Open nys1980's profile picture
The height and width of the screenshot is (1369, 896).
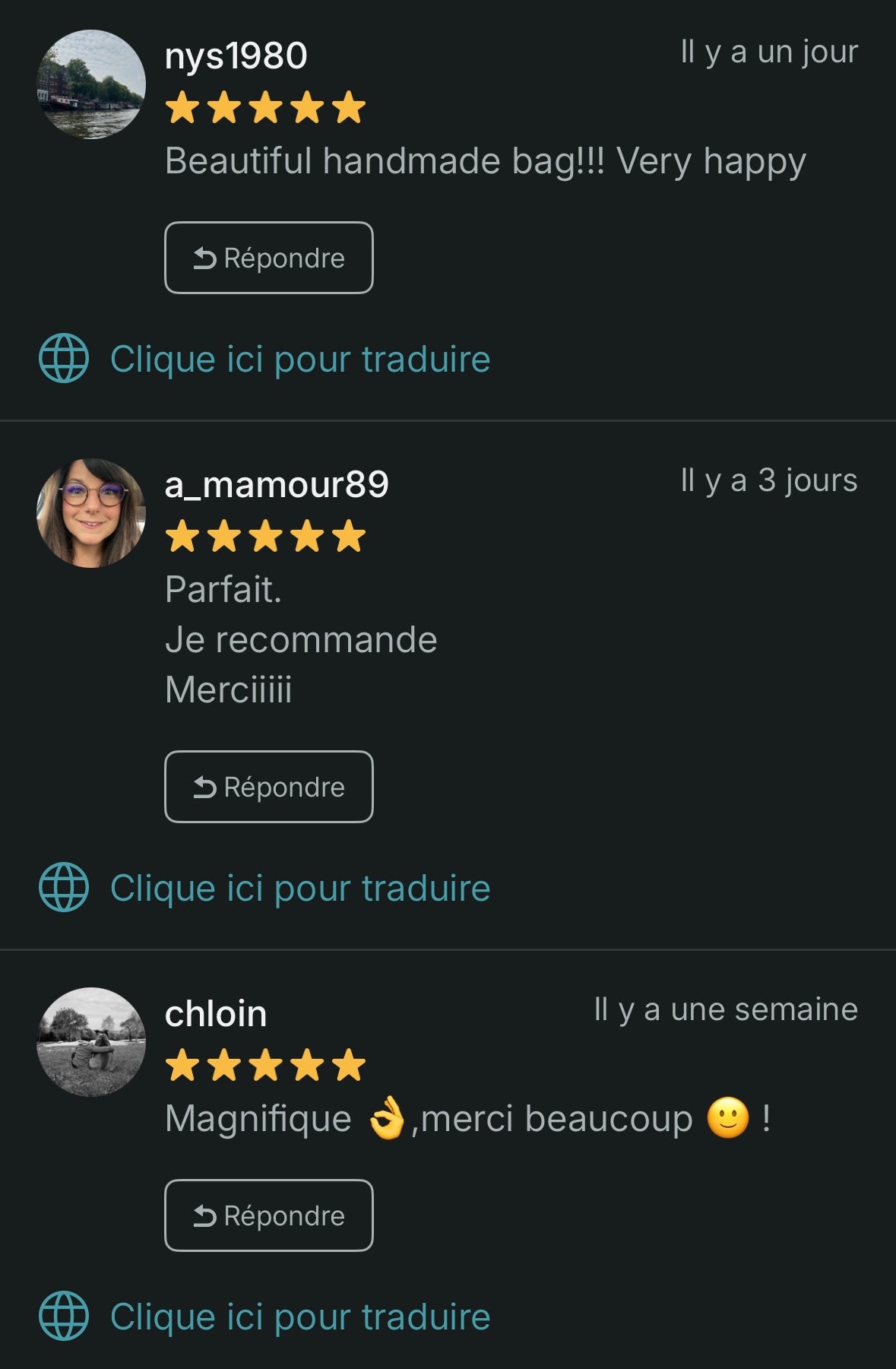(x=91, y=84)
